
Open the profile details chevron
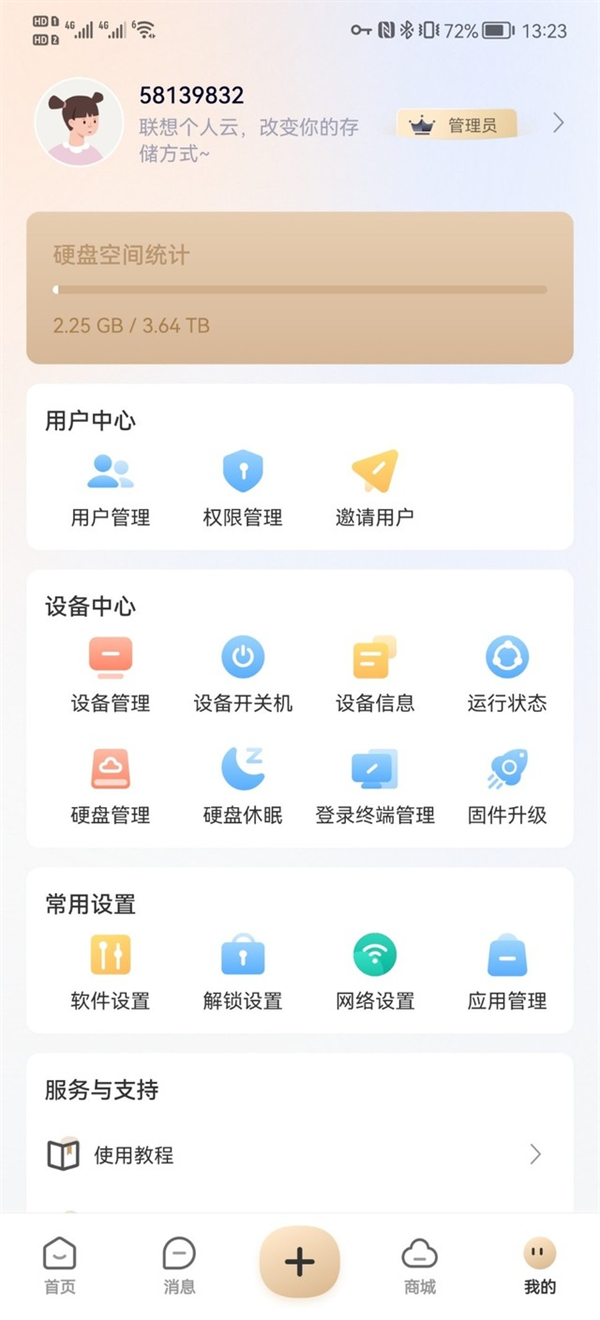coord(558,123)
